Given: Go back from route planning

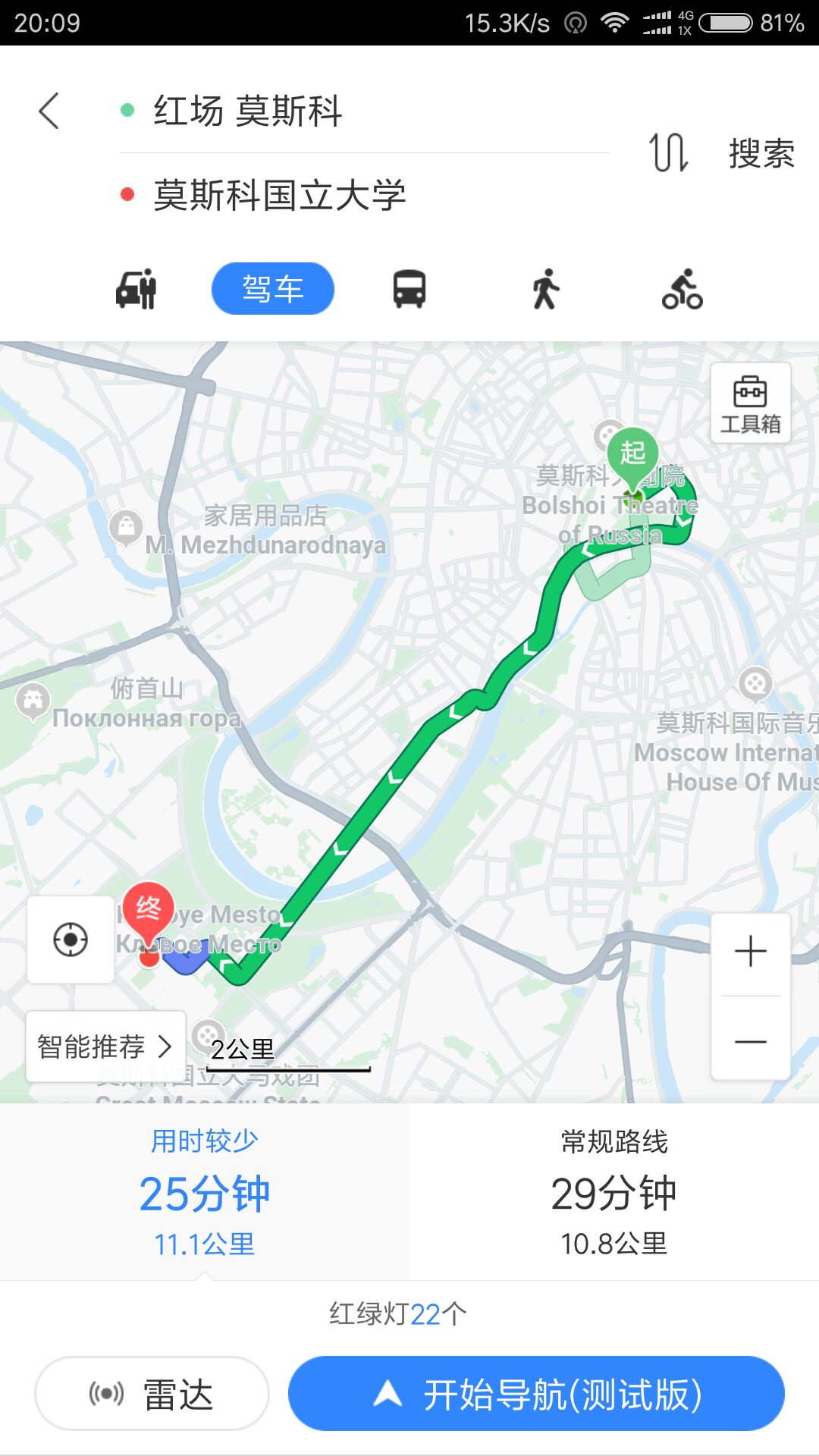Looking at the screenshot, I should tap(49, 111).
